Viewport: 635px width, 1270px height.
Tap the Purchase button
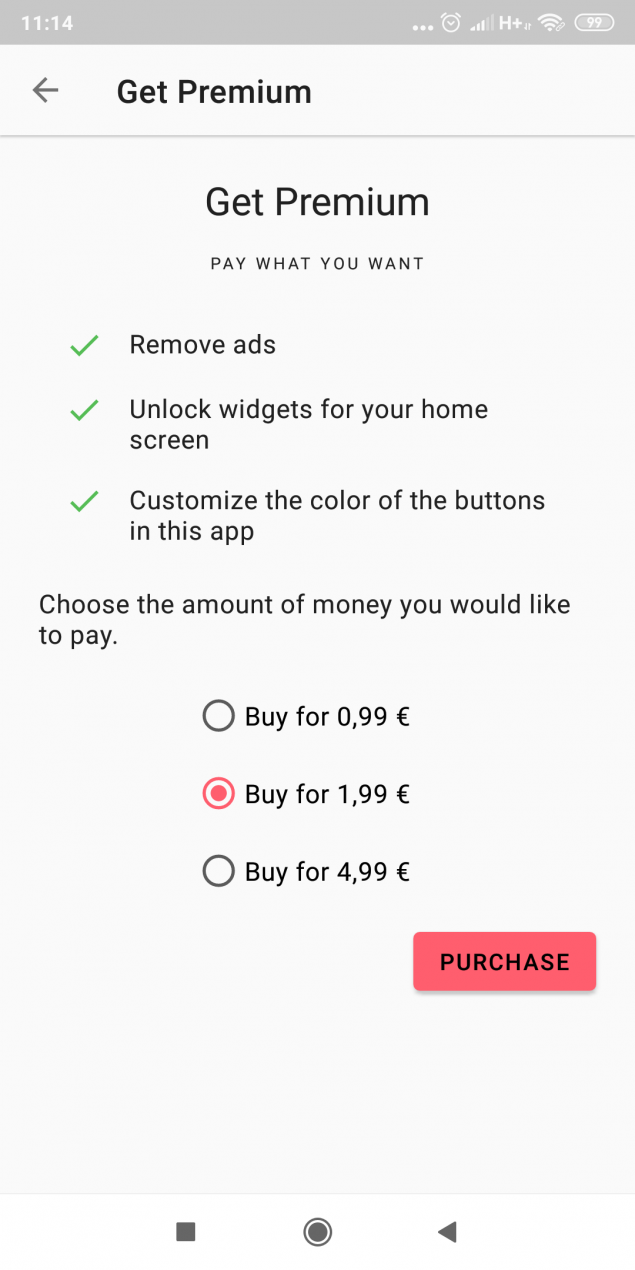coord(505,962)
